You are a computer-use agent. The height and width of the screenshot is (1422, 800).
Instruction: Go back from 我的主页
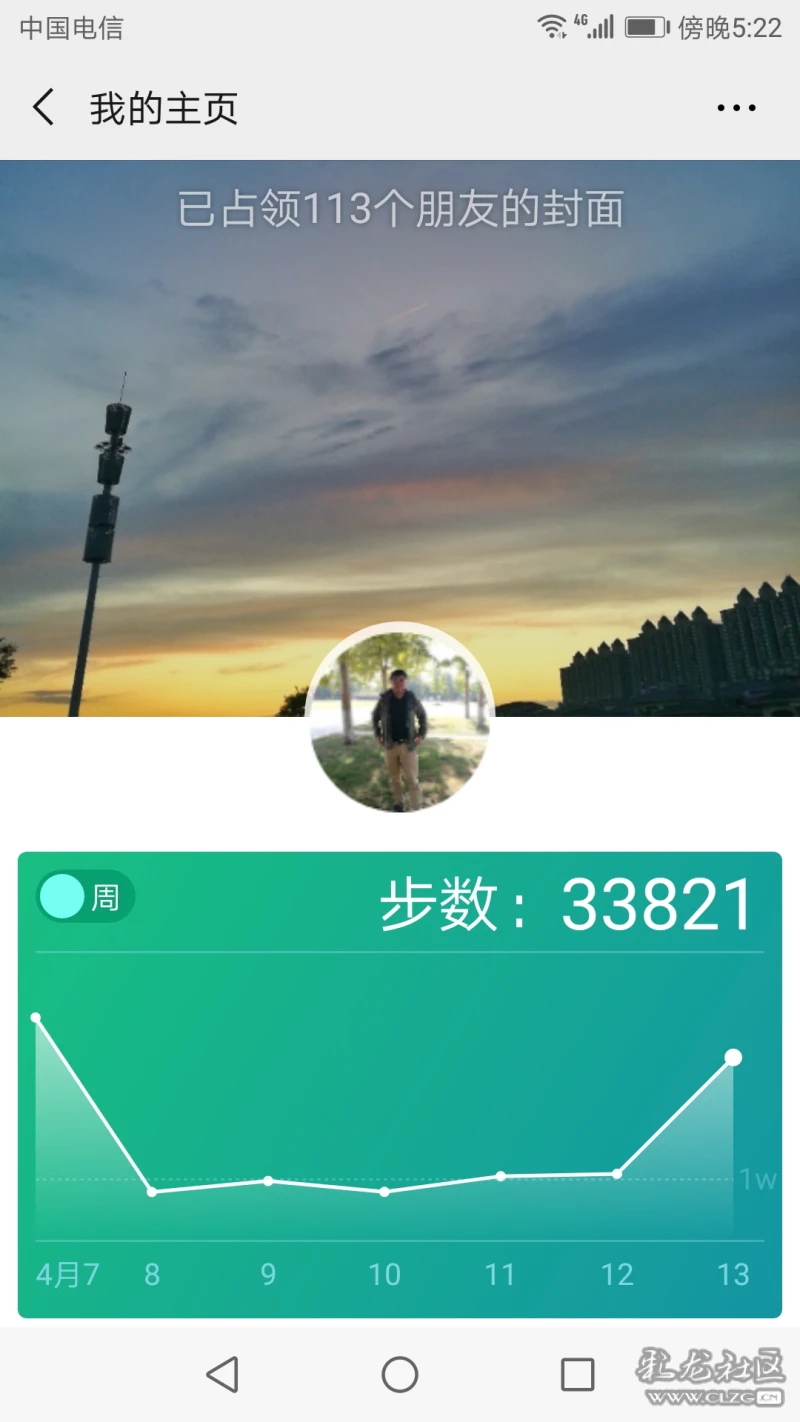pyautogui.click(x=43, y=108)
